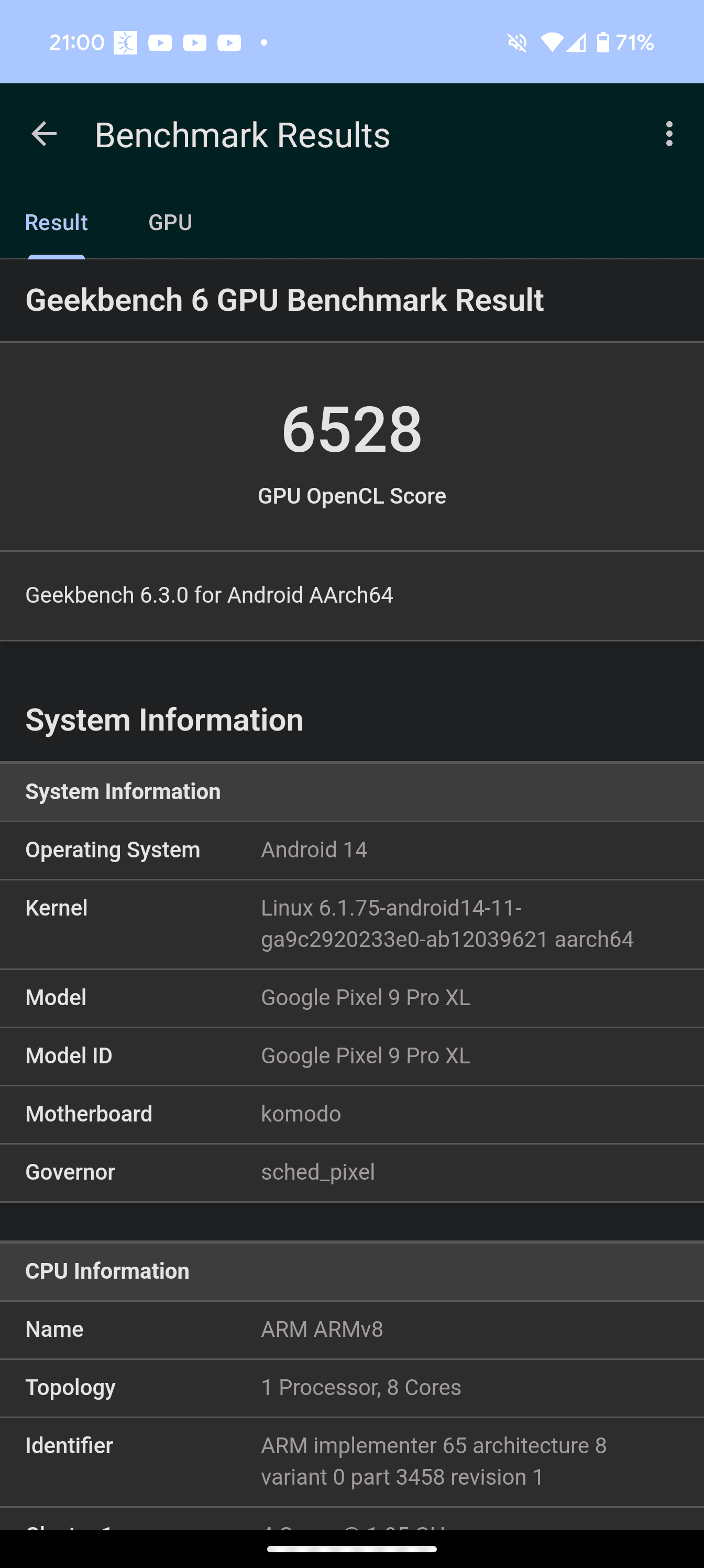Select the Result tab
This screenshot has height=1568, width=704.
click(57, 223)
